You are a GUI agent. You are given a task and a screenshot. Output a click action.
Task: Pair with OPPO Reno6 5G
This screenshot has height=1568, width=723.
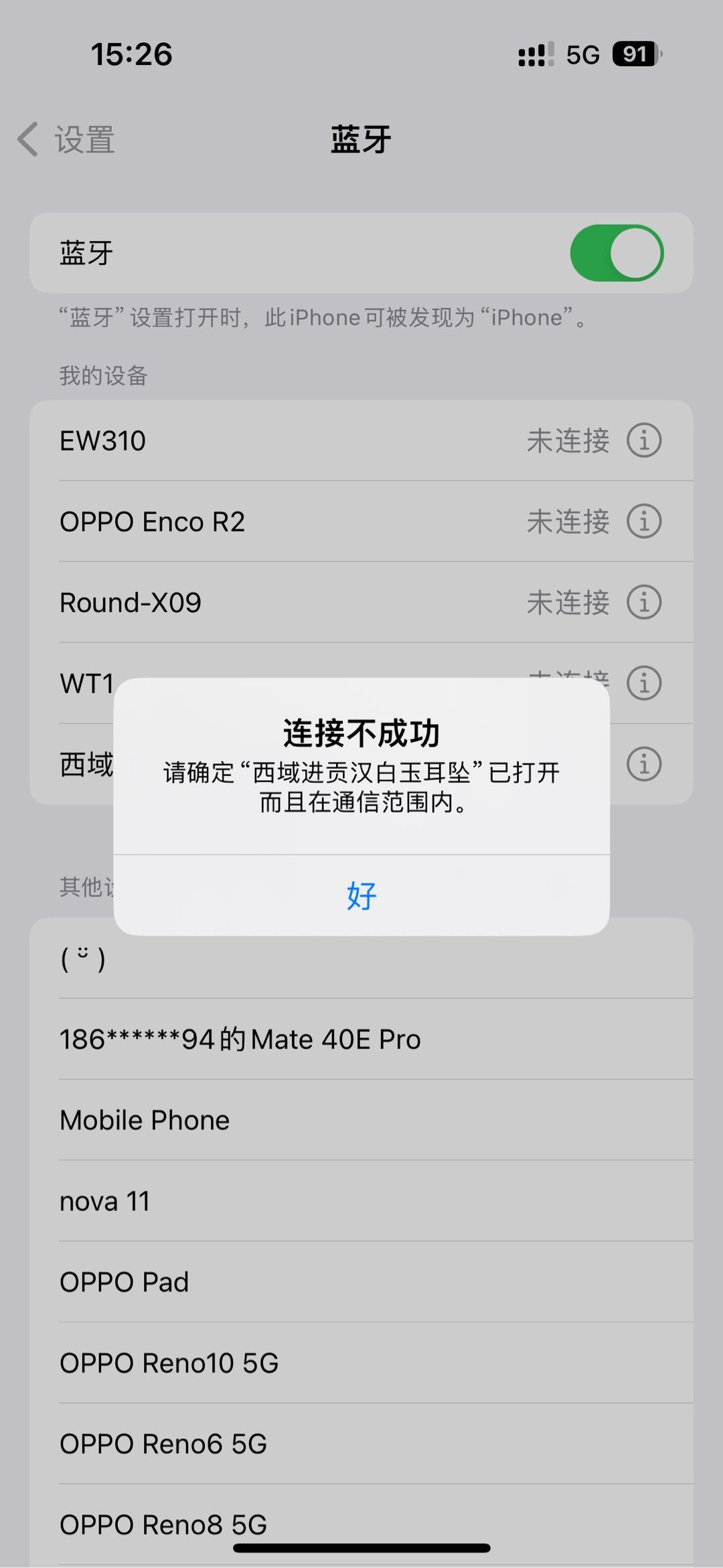coord(361,1444)
